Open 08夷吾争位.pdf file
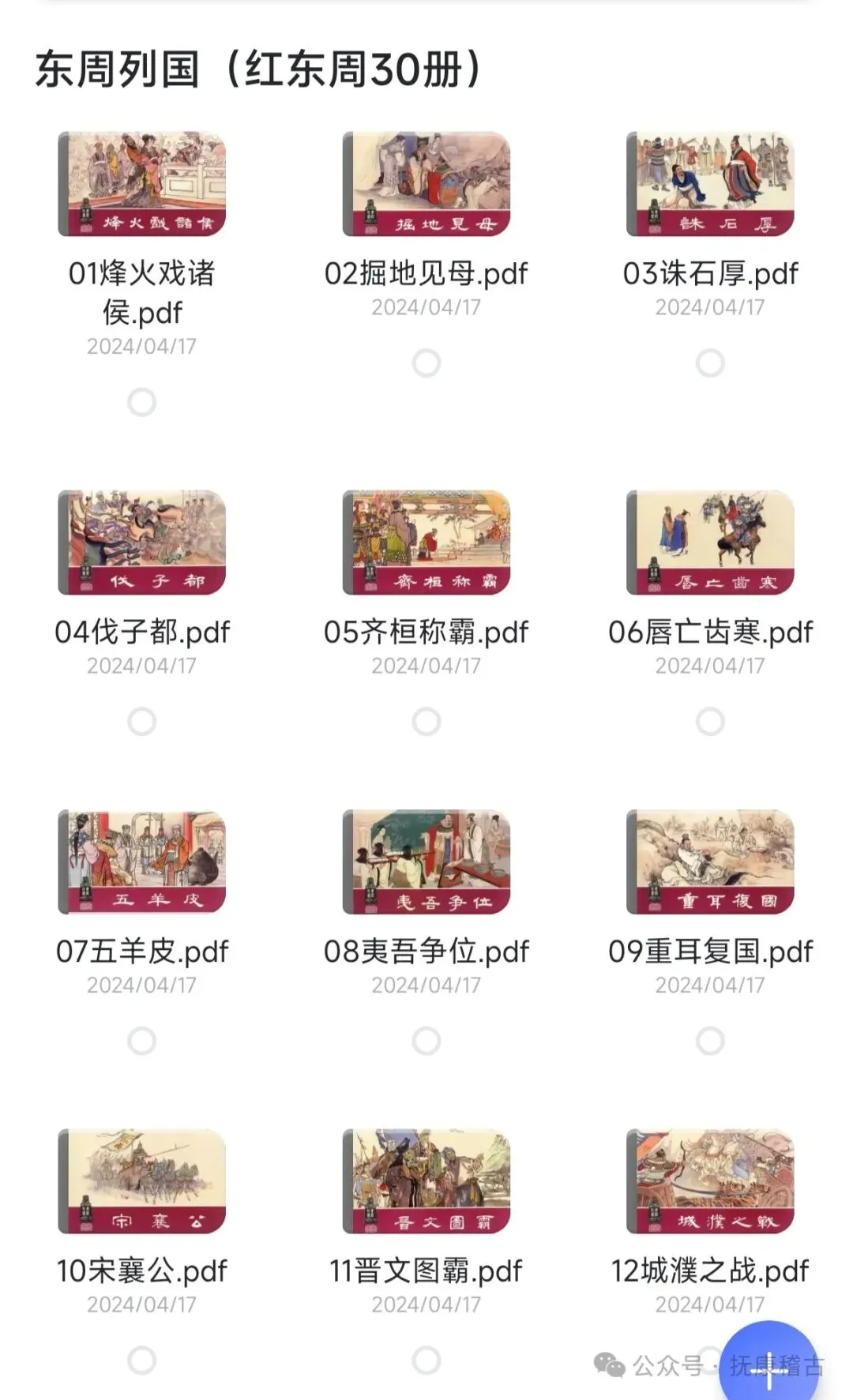This screenshot has height=1400, width=853. (x=426, y=861)
